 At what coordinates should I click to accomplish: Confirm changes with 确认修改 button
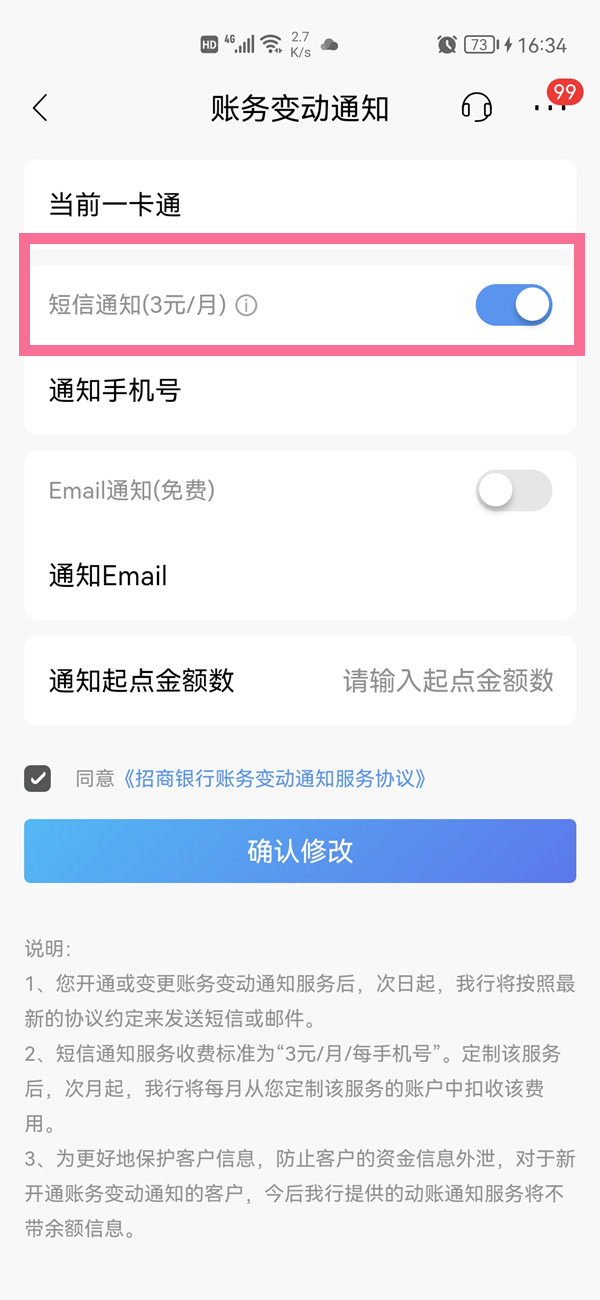click(300, 851)
